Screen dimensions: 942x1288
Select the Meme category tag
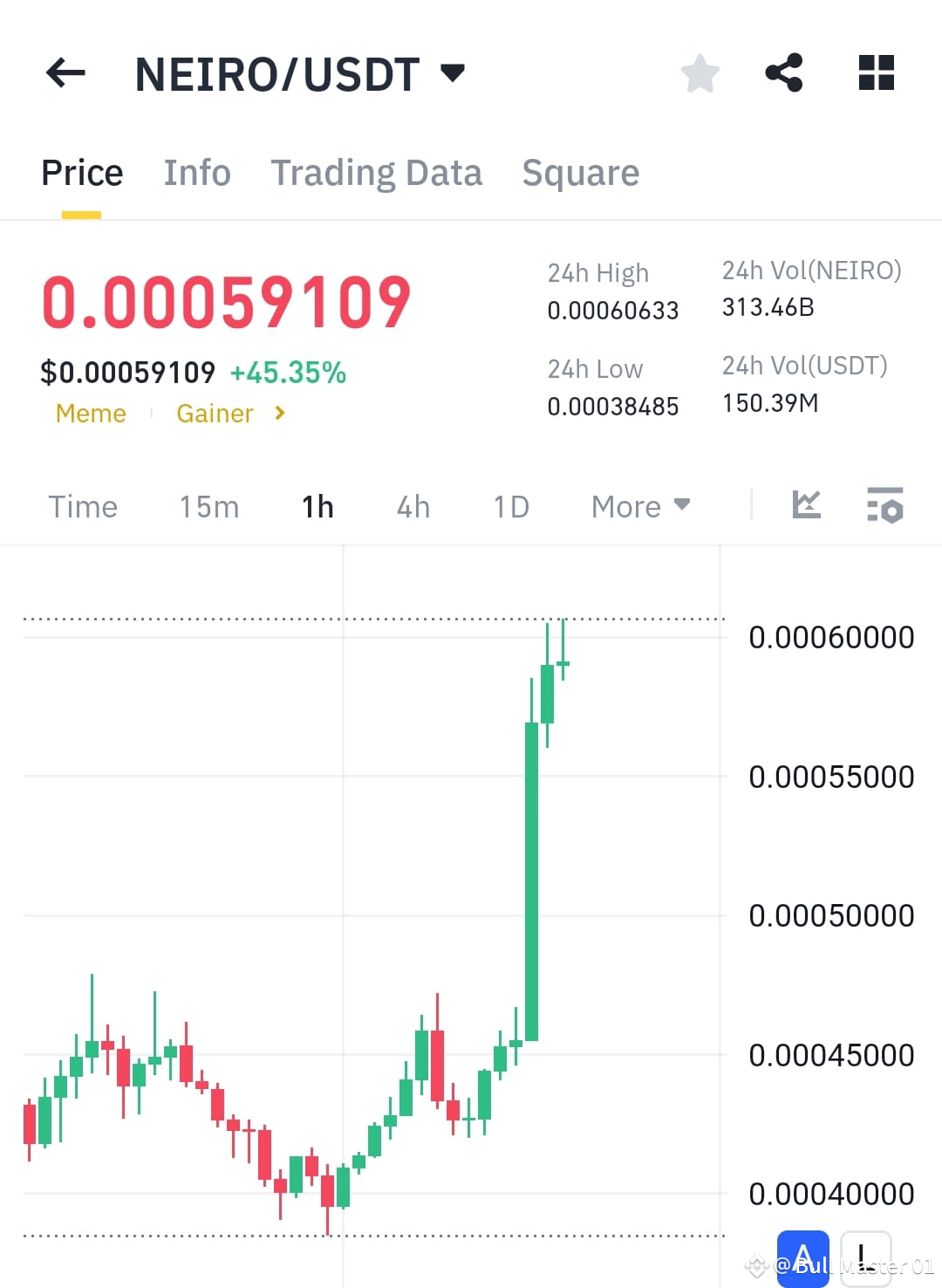[90, 414]
